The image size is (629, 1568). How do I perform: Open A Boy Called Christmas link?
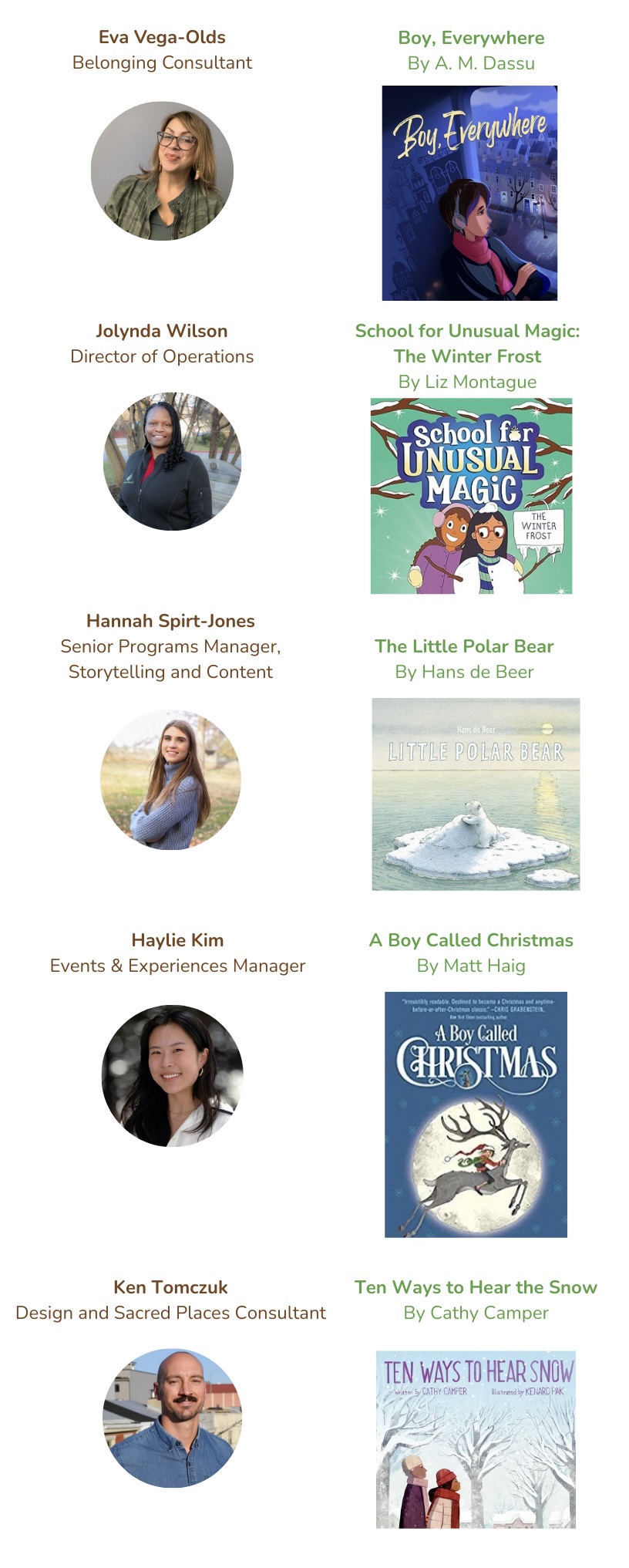pos(471,940)
